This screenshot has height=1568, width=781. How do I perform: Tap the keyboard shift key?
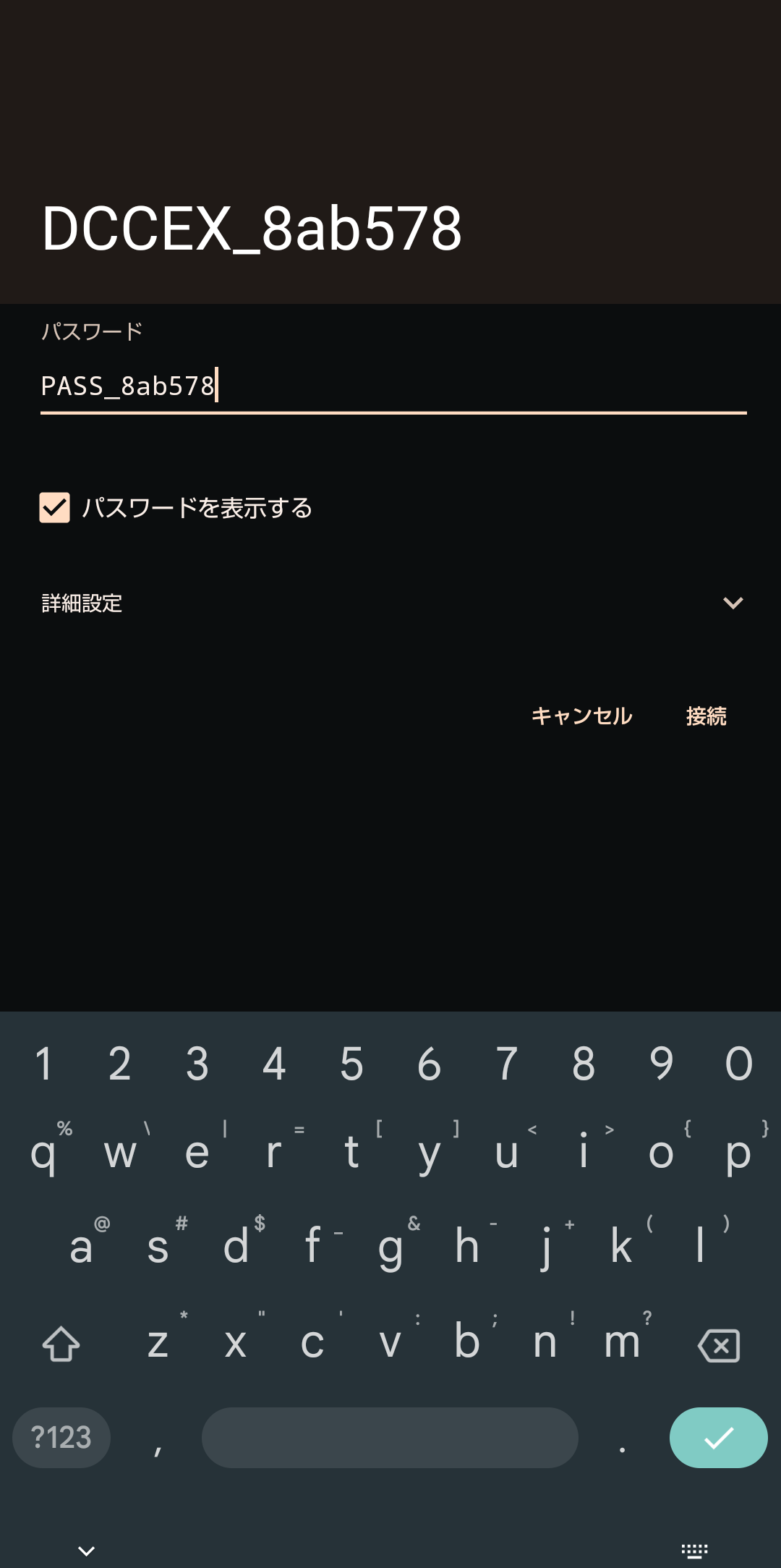[x=61, y=1345]
